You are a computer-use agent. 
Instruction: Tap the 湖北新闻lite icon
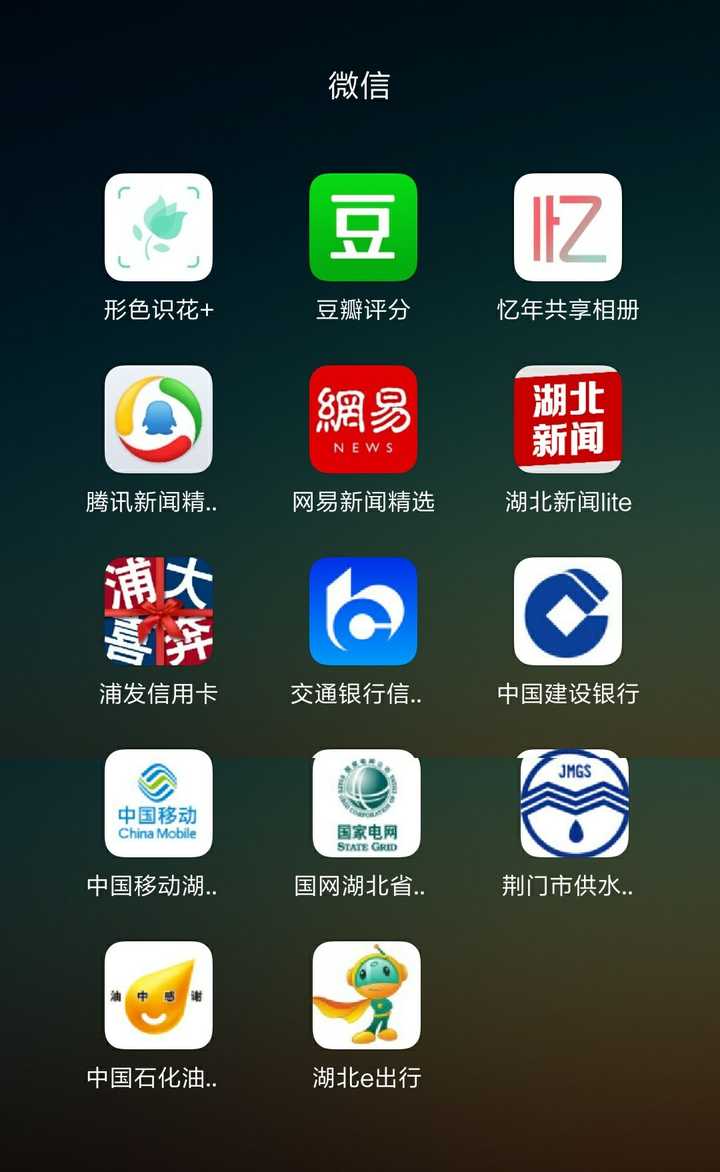pos(567,419)
